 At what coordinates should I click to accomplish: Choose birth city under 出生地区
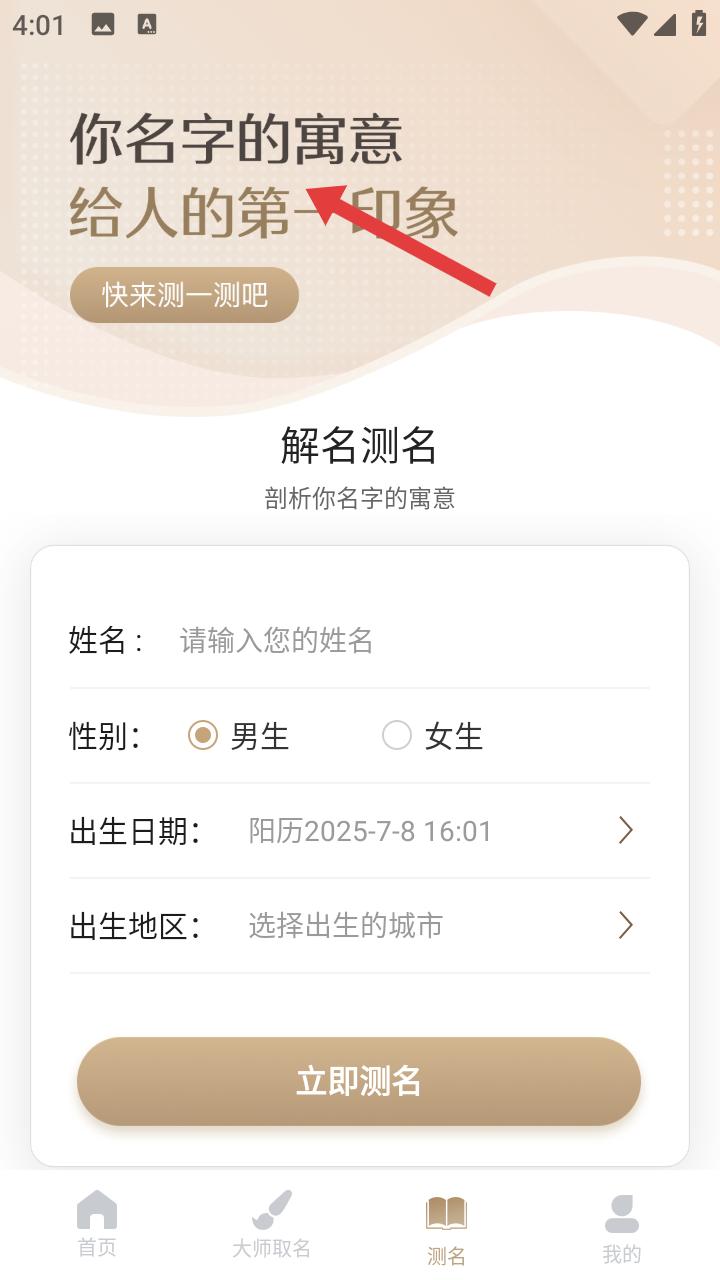pos(440,926)
